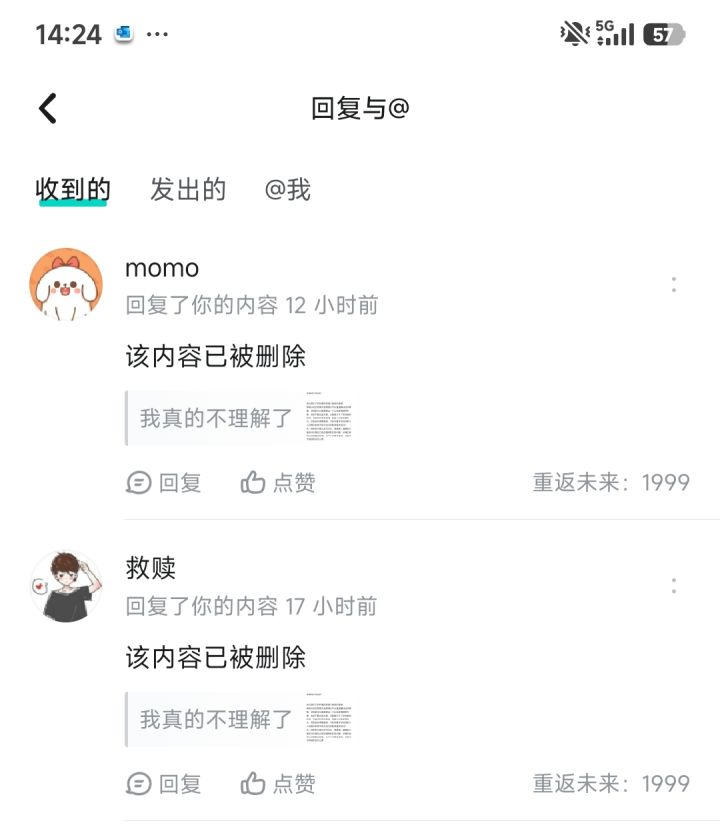Click the back arrow to exit notifications

pos(46,107)
